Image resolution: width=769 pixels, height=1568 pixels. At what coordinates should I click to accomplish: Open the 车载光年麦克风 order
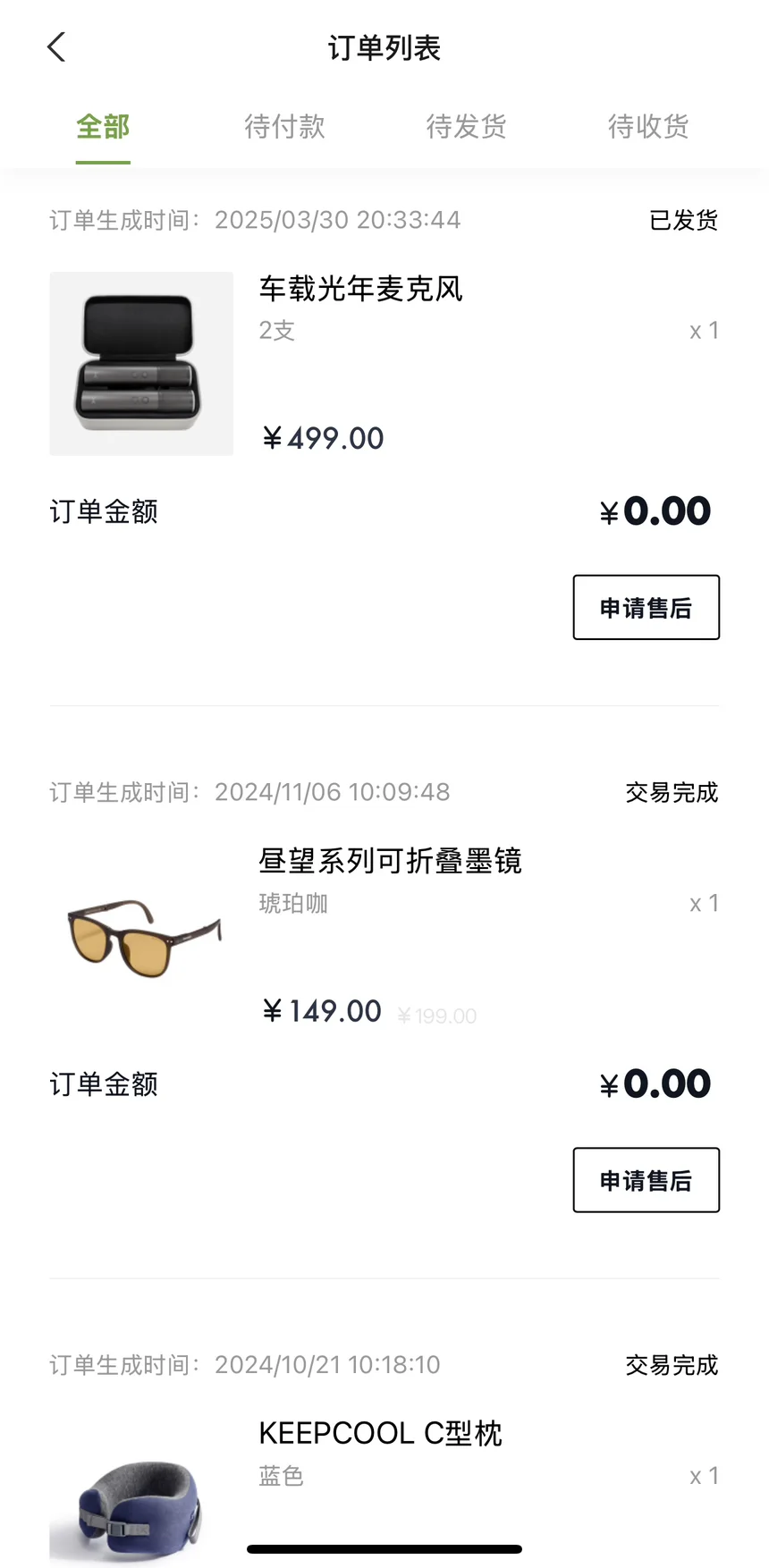[384, 364]
